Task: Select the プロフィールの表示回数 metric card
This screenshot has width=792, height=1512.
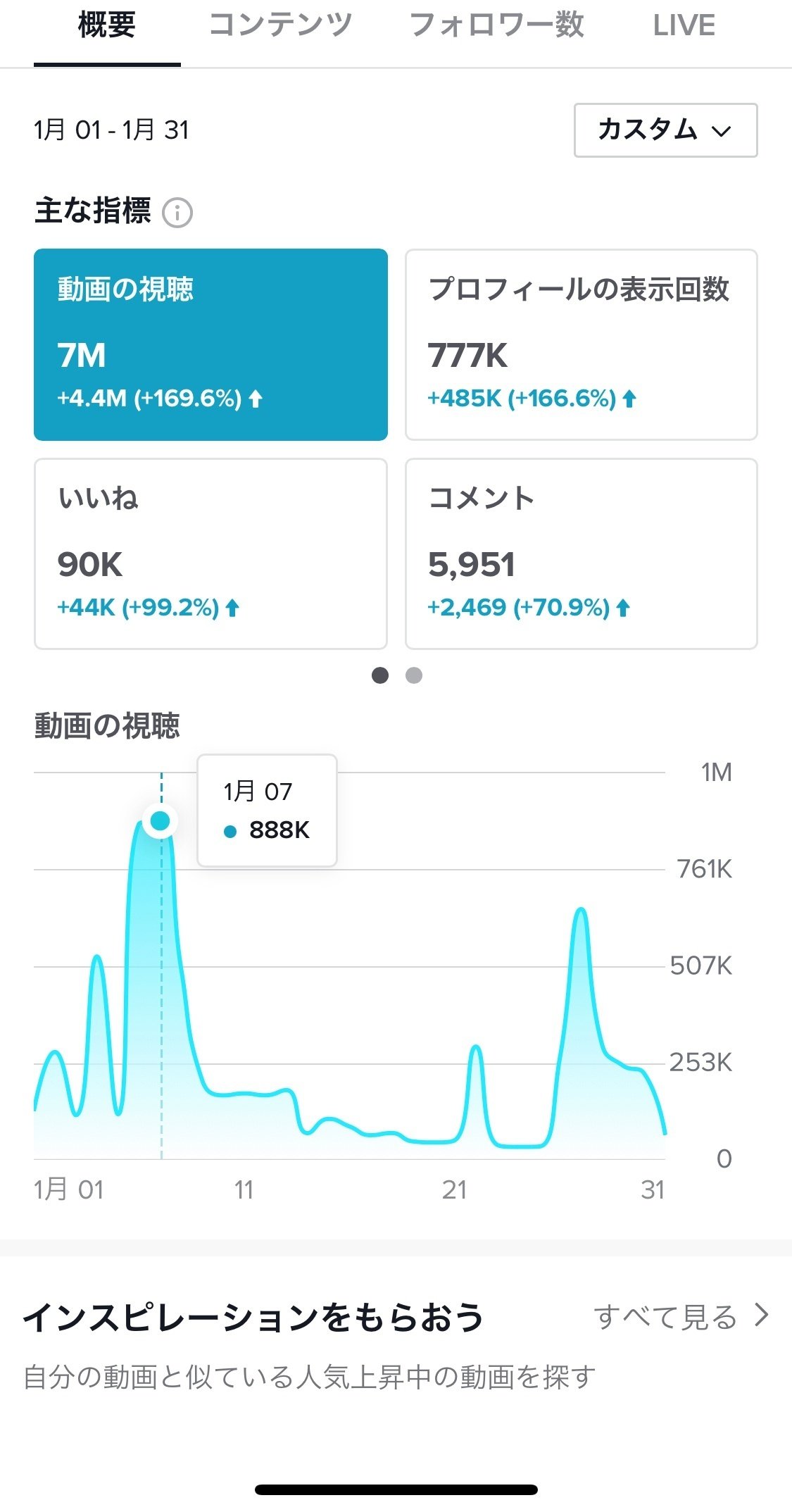Action: point(582,344)
